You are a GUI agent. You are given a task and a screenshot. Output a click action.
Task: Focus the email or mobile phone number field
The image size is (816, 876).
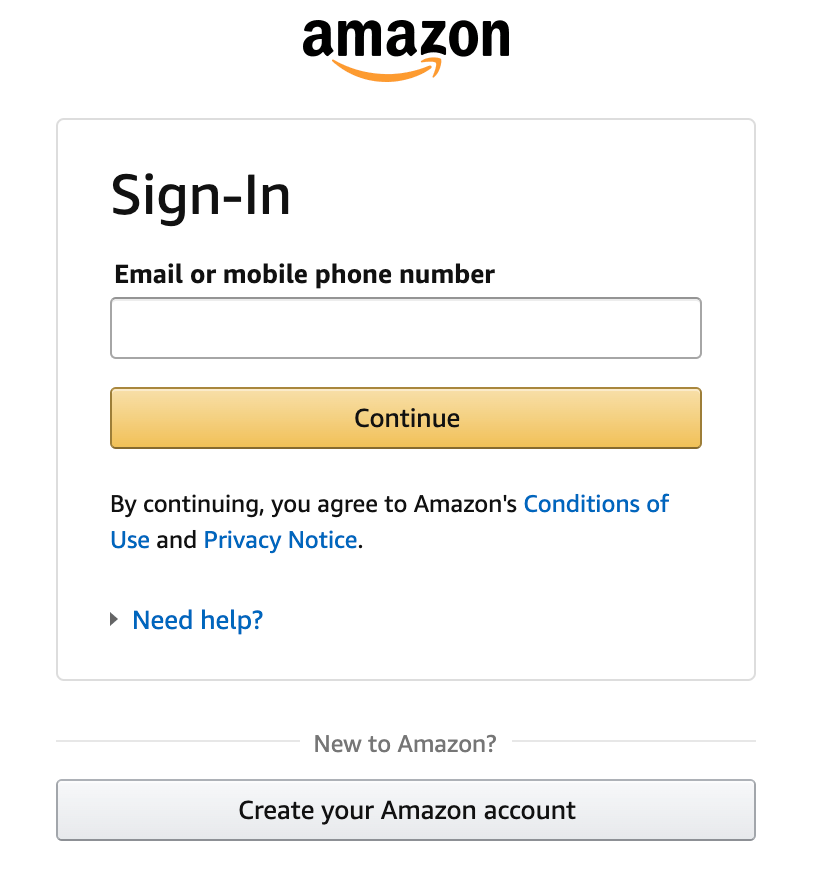coord(405,328)
